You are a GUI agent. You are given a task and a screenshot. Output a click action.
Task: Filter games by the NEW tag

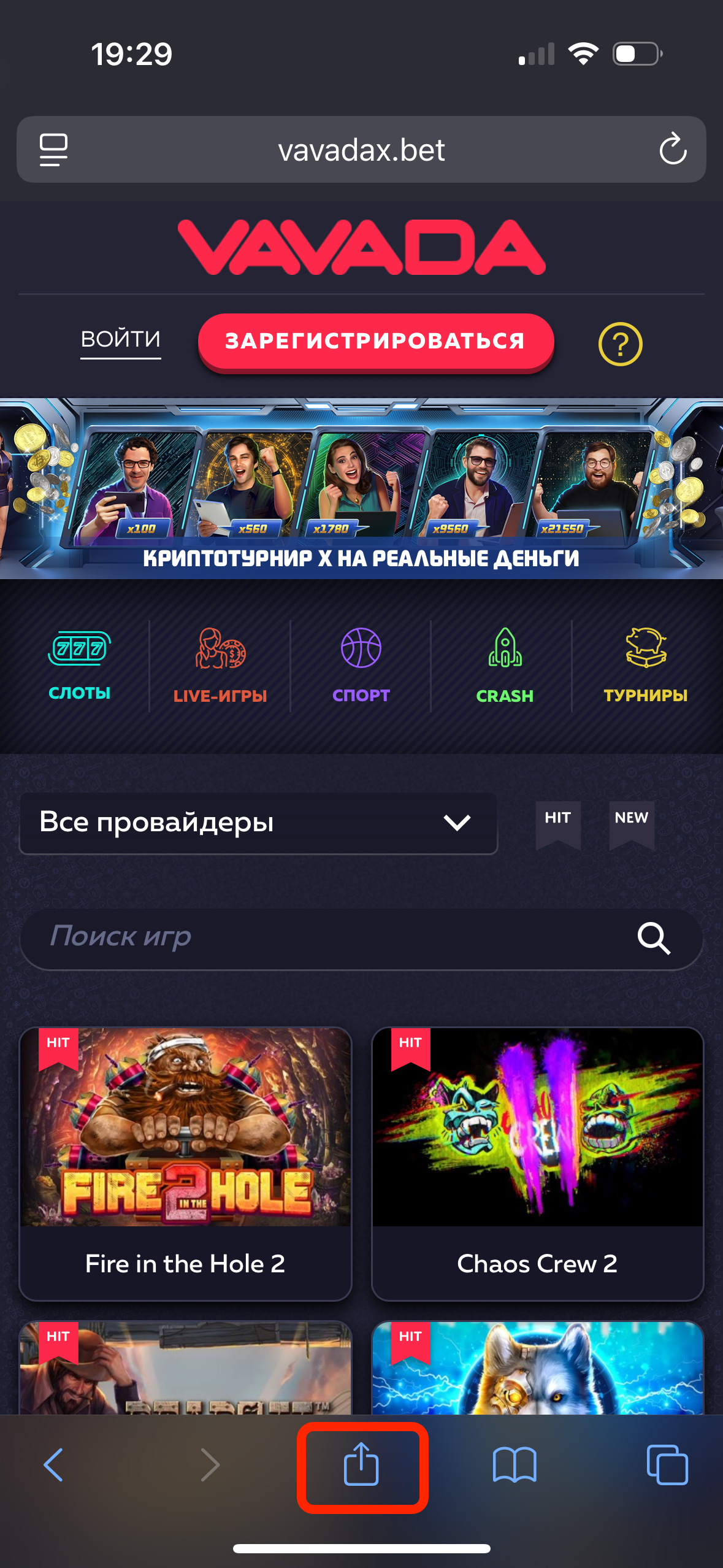click(631, 822)
